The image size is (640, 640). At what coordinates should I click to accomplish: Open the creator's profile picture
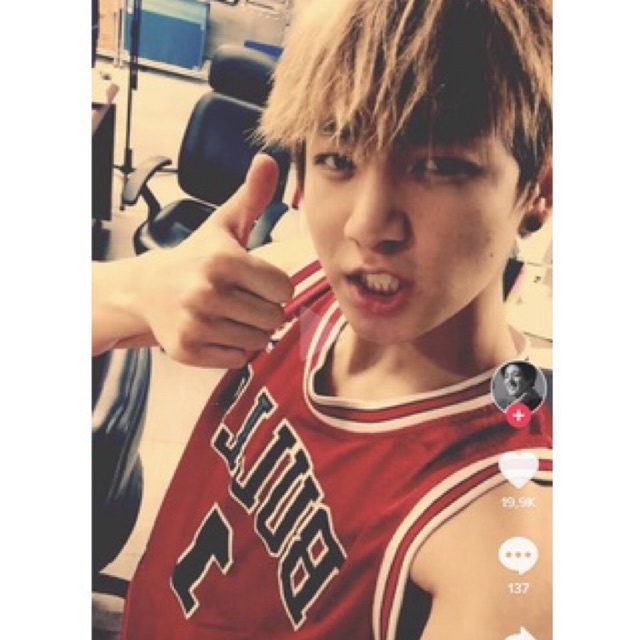[518, 386]
